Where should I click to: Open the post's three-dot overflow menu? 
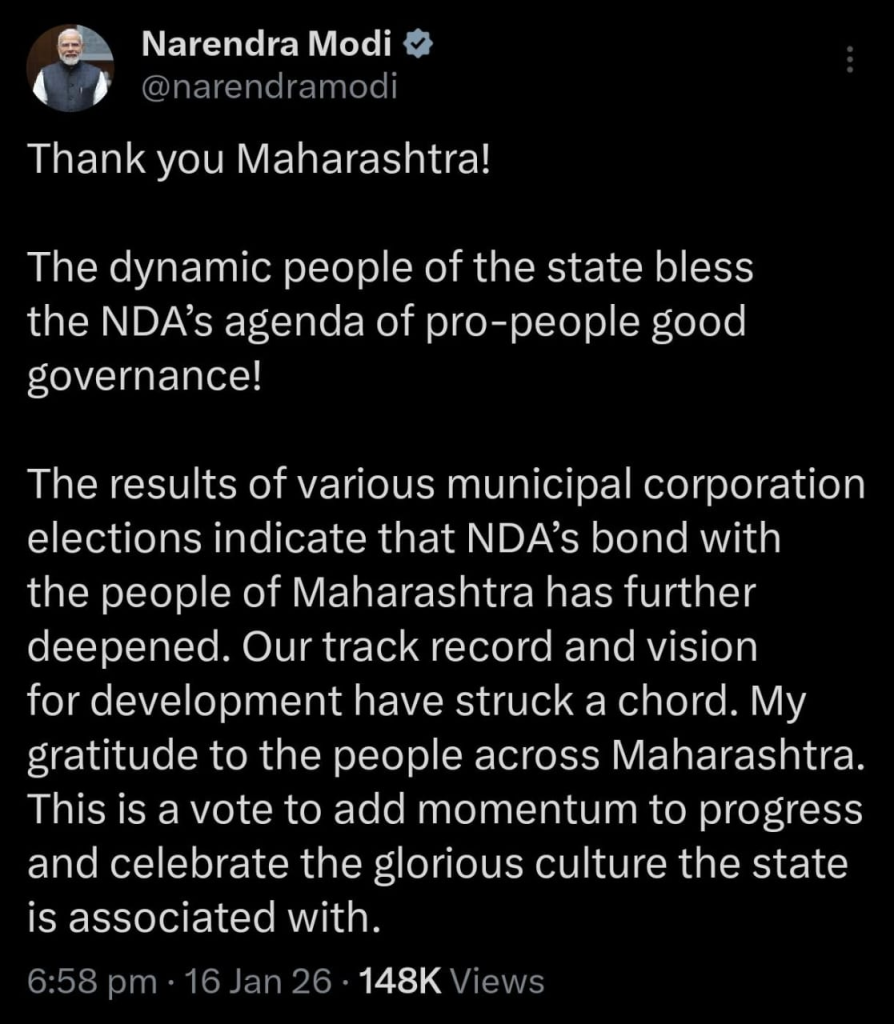tap(850, 61)
